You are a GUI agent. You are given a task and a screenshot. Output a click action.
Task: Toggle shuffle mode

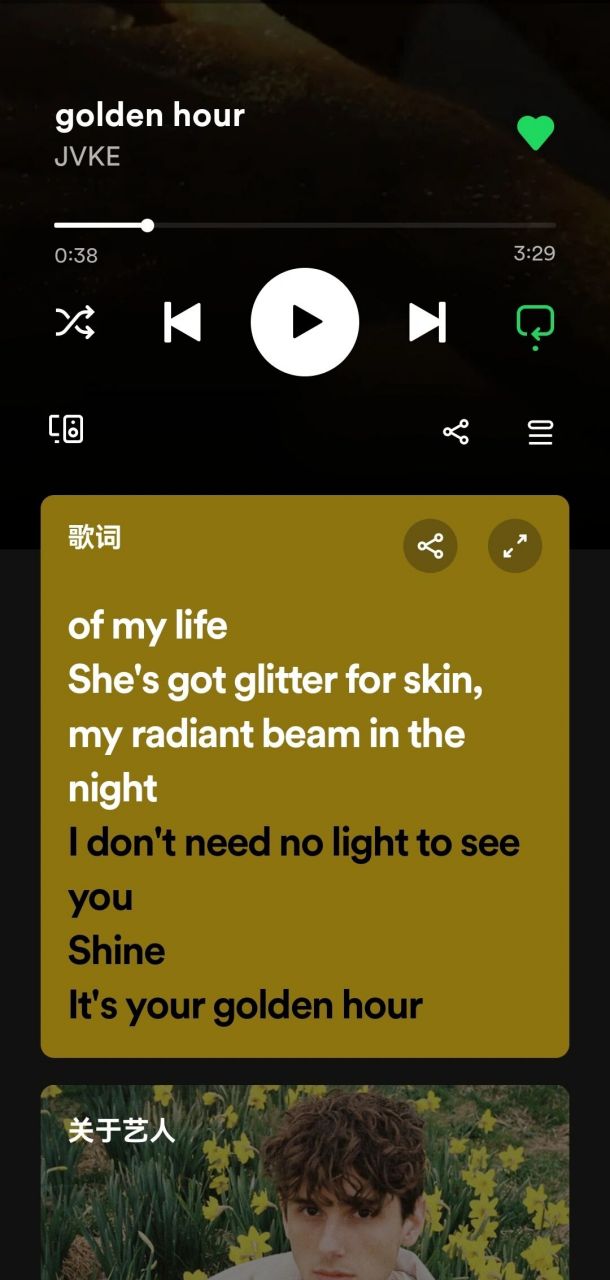75,322
